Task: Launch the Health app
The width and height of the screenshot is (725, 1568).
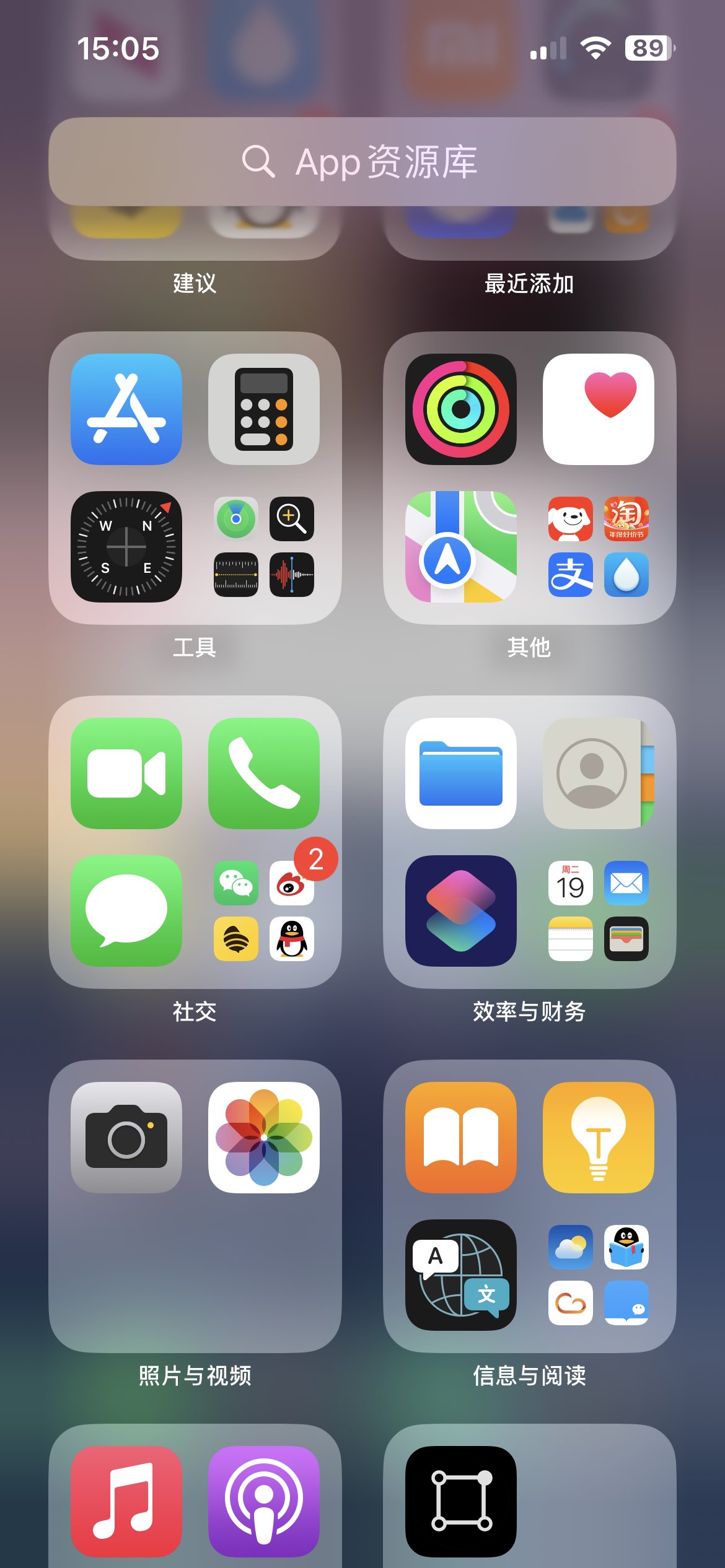Action: click(x=598, y=409)
